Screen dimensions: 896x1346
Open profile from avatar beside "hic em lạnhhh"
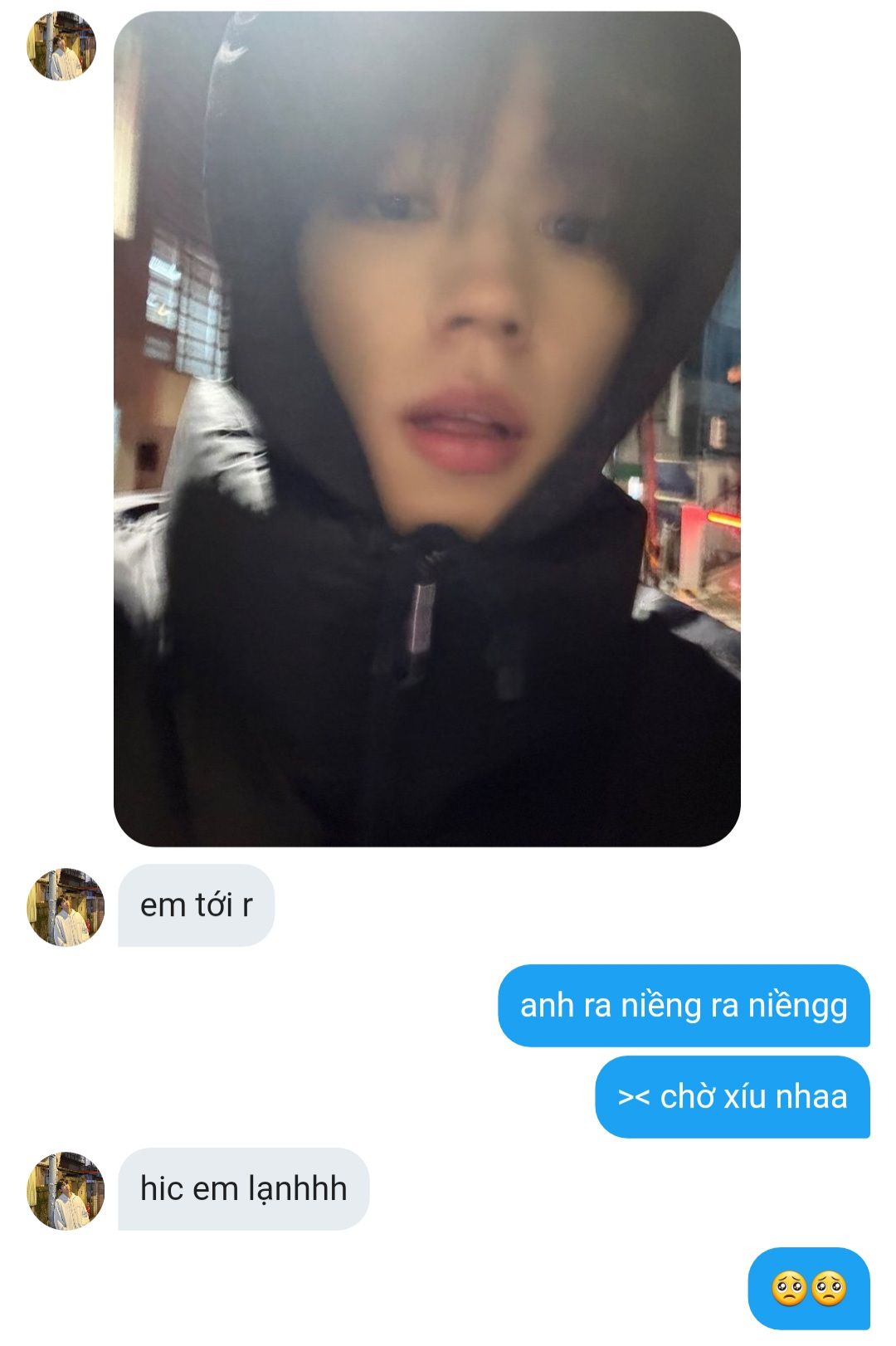66,1191
